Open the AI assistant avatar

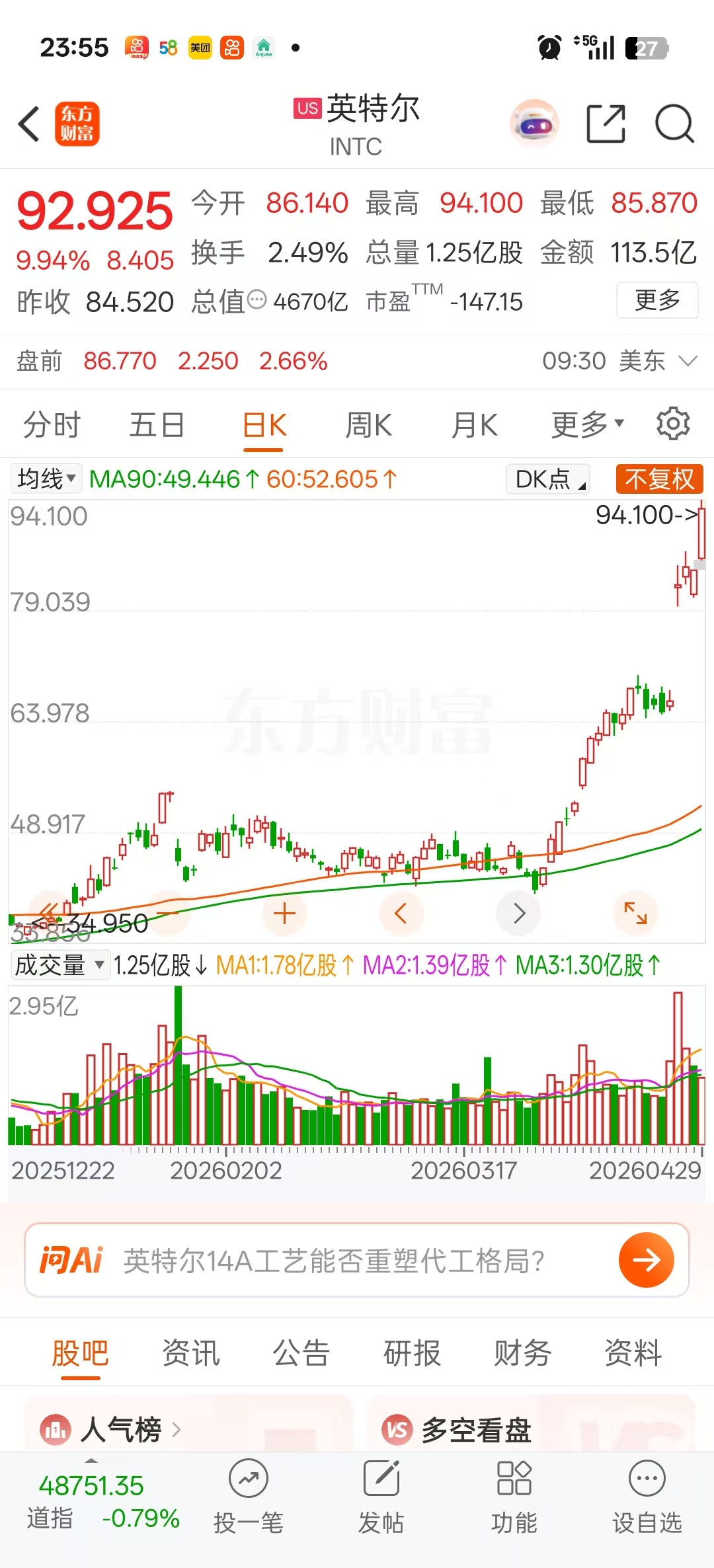(x=534, y=124)
